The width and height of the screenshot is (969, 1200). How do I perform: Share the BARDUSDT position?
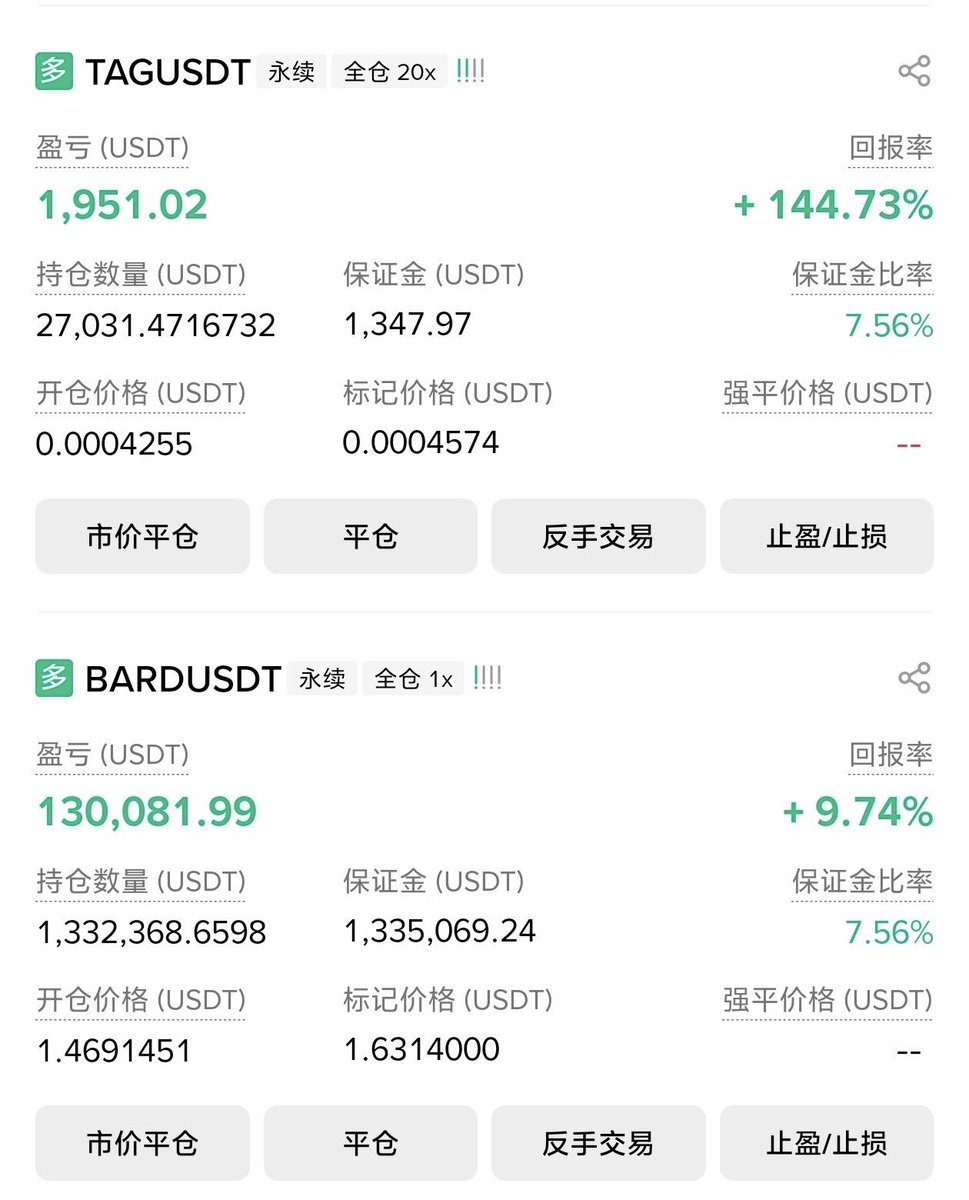pos(914,678)
